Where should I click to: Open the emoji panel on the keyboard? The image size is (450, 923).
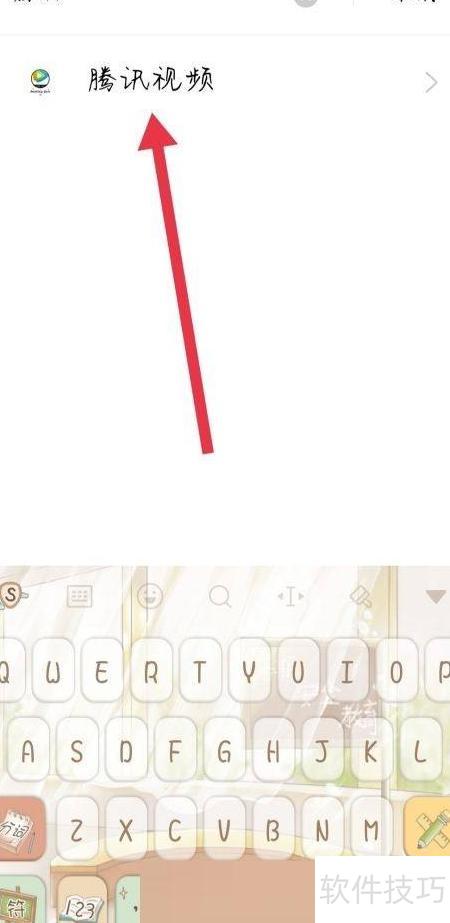point(150,596)
